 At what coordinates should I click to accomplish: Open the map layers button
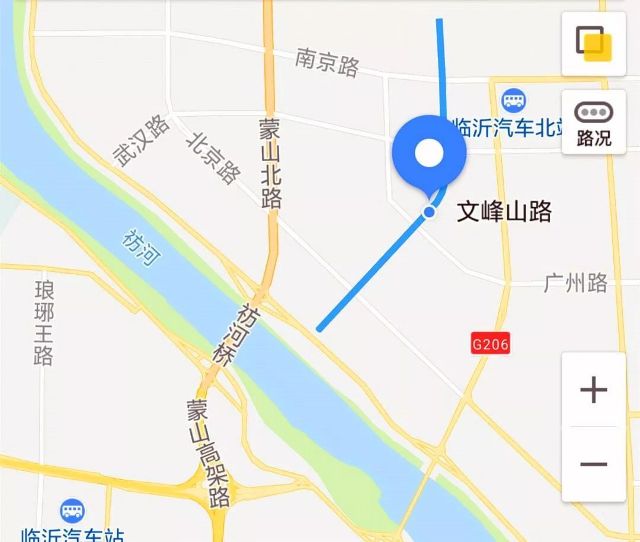click(x=593, y=44)
